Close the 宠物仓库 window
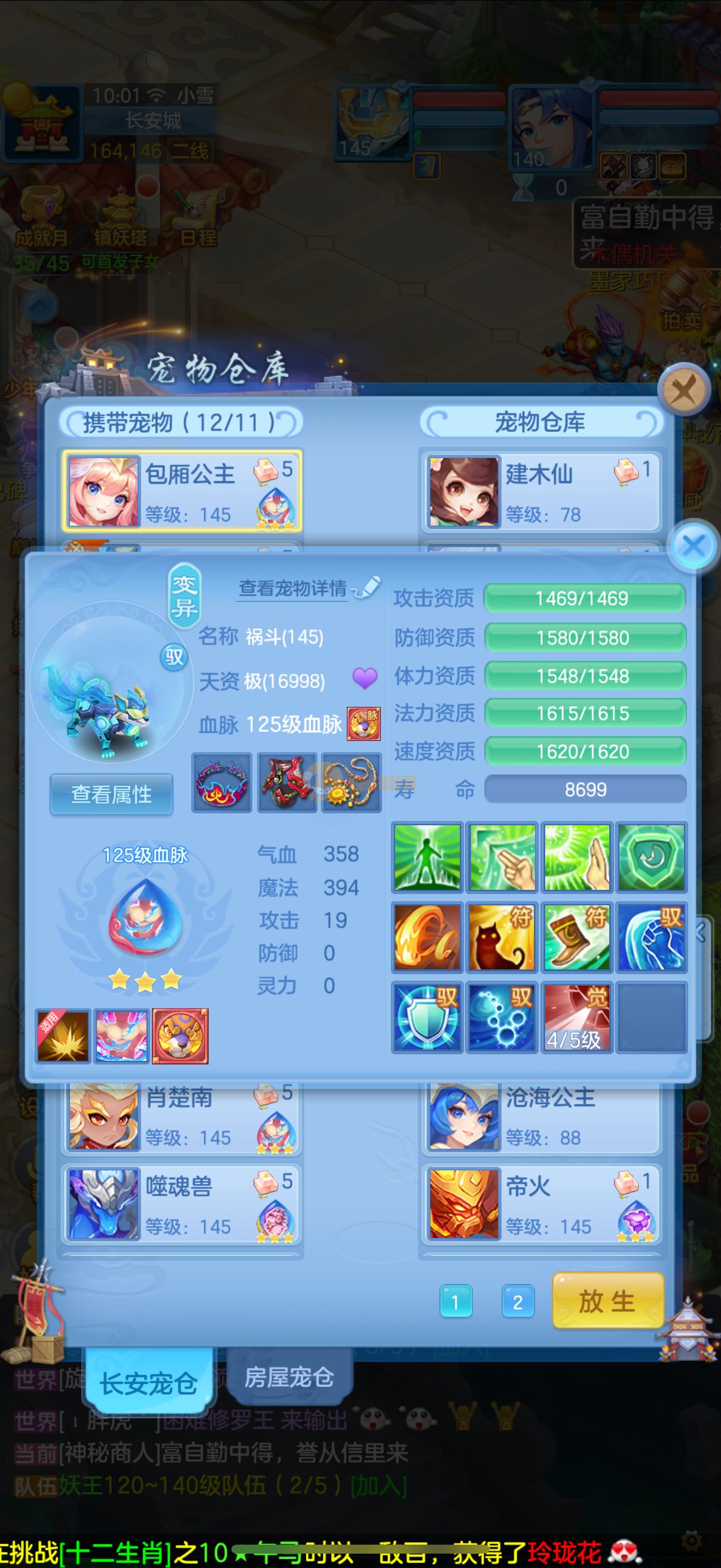 pos(684,390)
